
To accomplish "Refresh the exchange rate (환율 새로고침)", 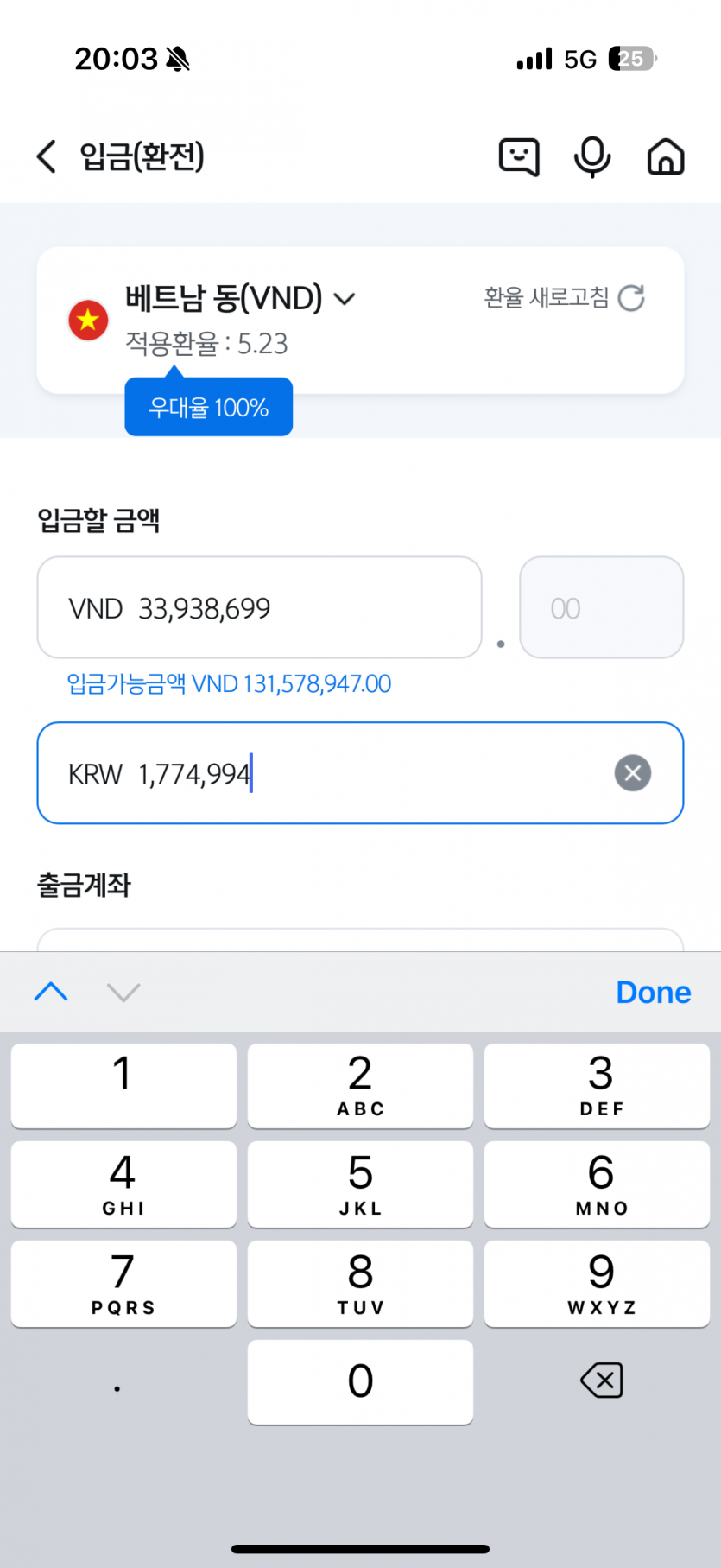I will (x=565, y=298).
